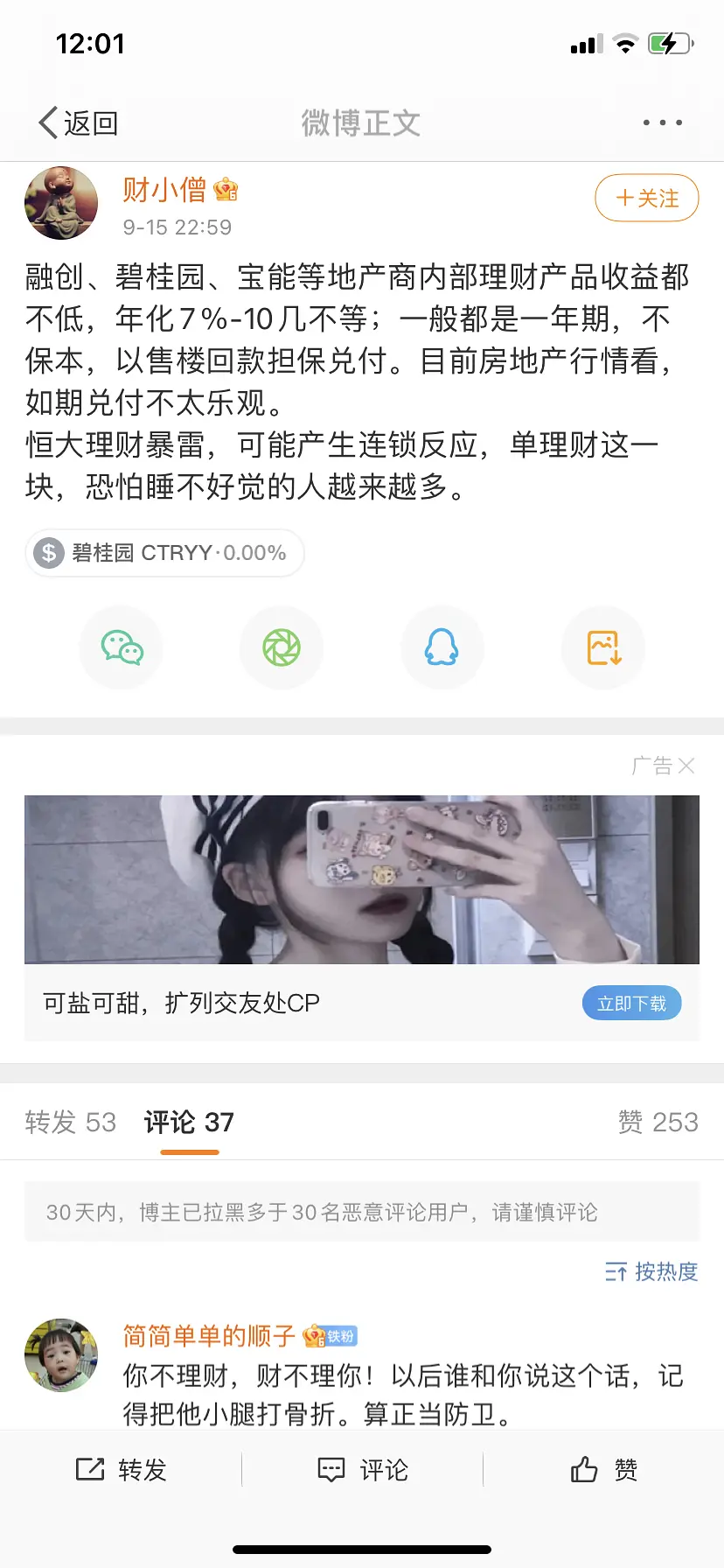Change comment sorting via 按热度
The height and width of the screenshot is (1568, 724).
click(x=651, y=1271)
